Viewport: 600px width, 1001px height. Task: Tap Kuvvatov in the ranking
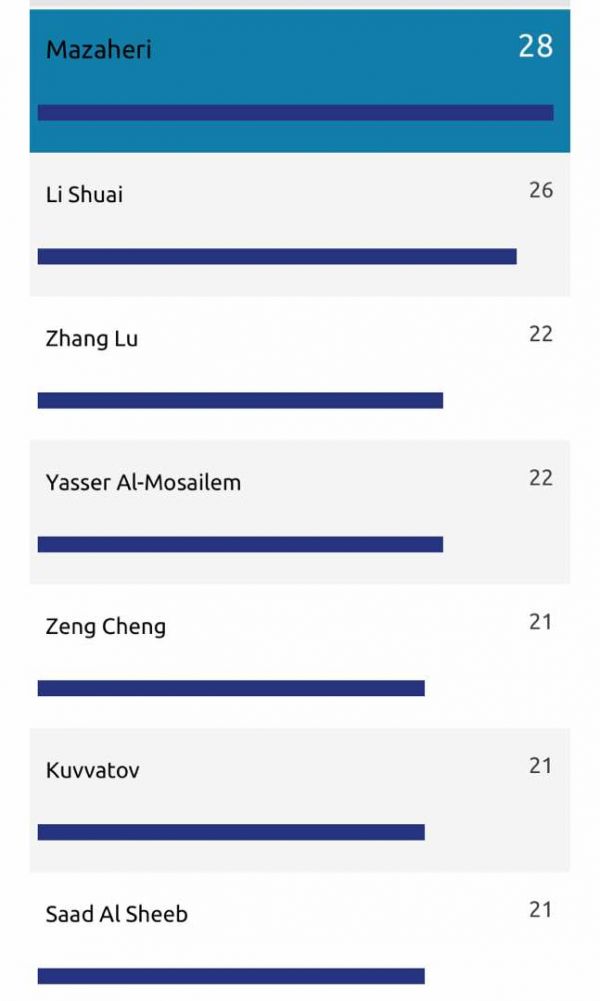300,800
